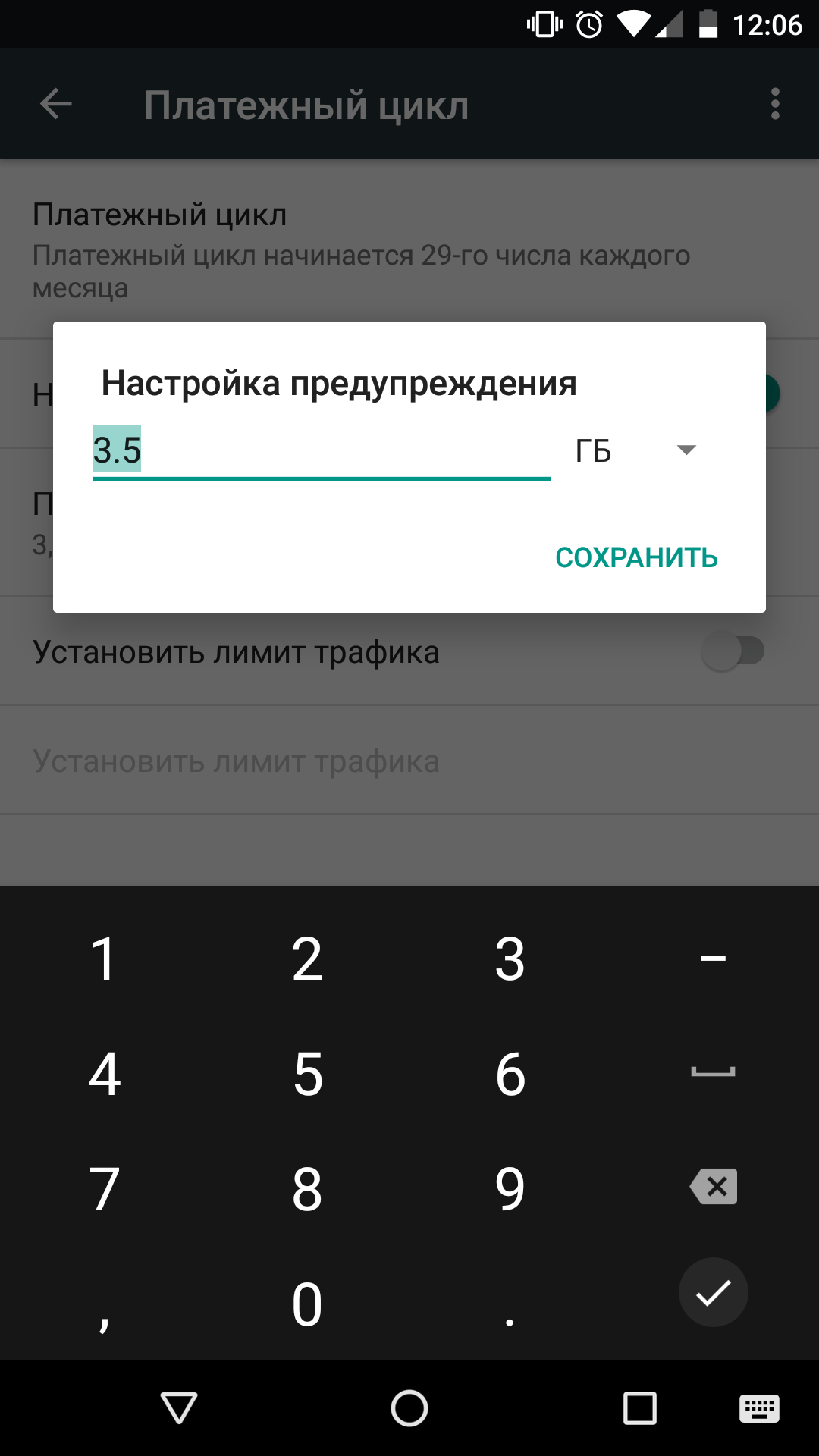Enter digit 0 on the keypad
The image size is (819, 1456).
(307, 1304)
